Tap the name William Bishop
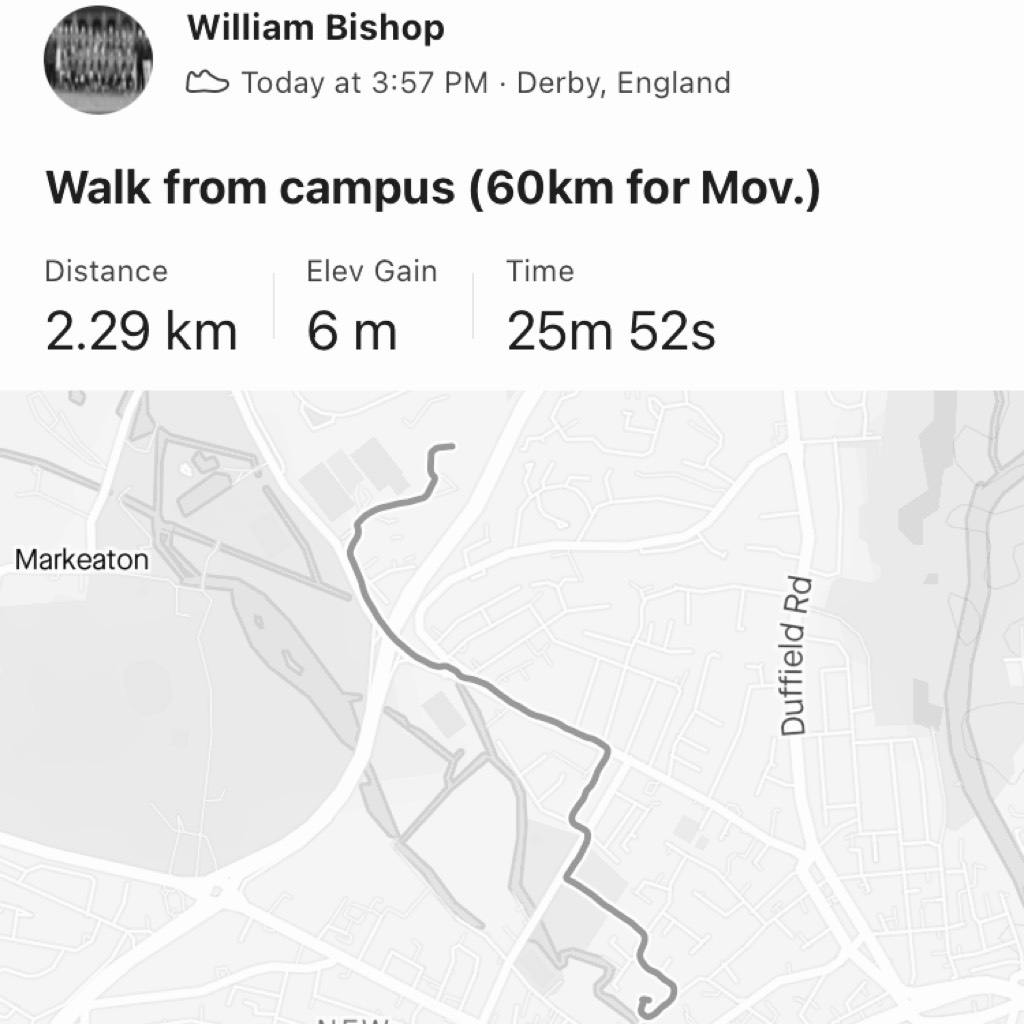 (315, 28)
